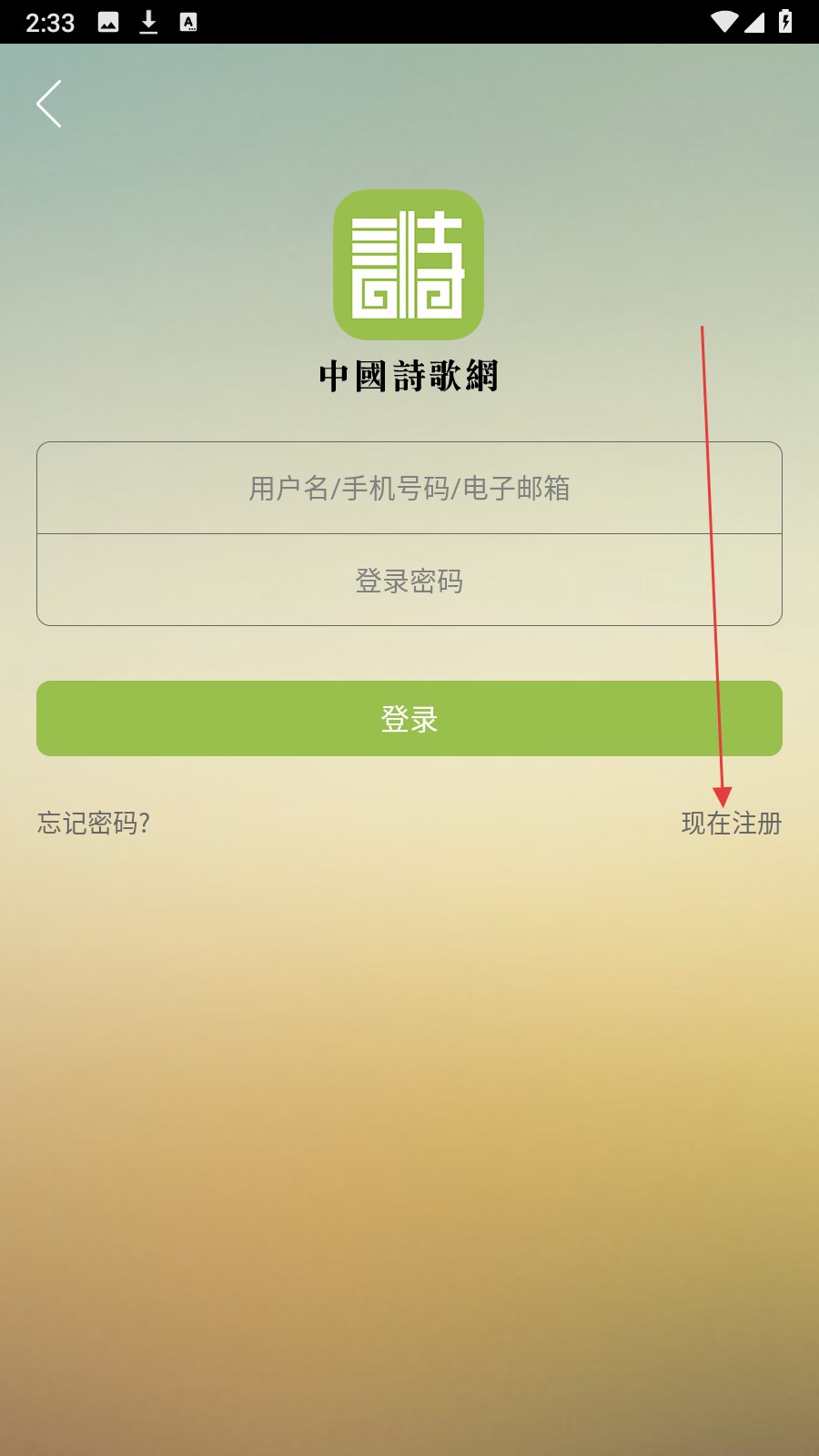The image size is (819, 1456).
Task: Focus the 用户名/手机号码/电子邮箱 field
Action: [409, 489]
